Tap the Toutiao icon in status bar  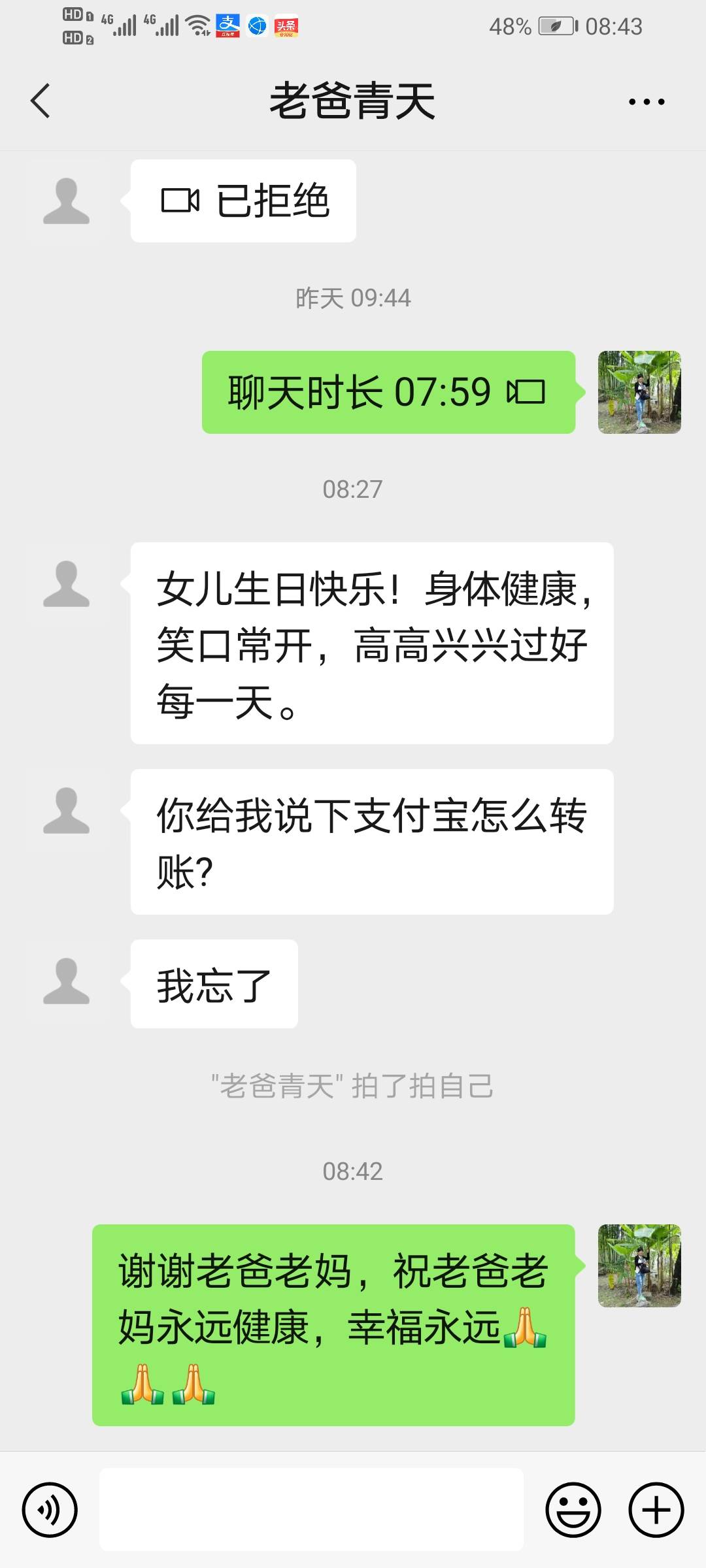click(287, 25)
